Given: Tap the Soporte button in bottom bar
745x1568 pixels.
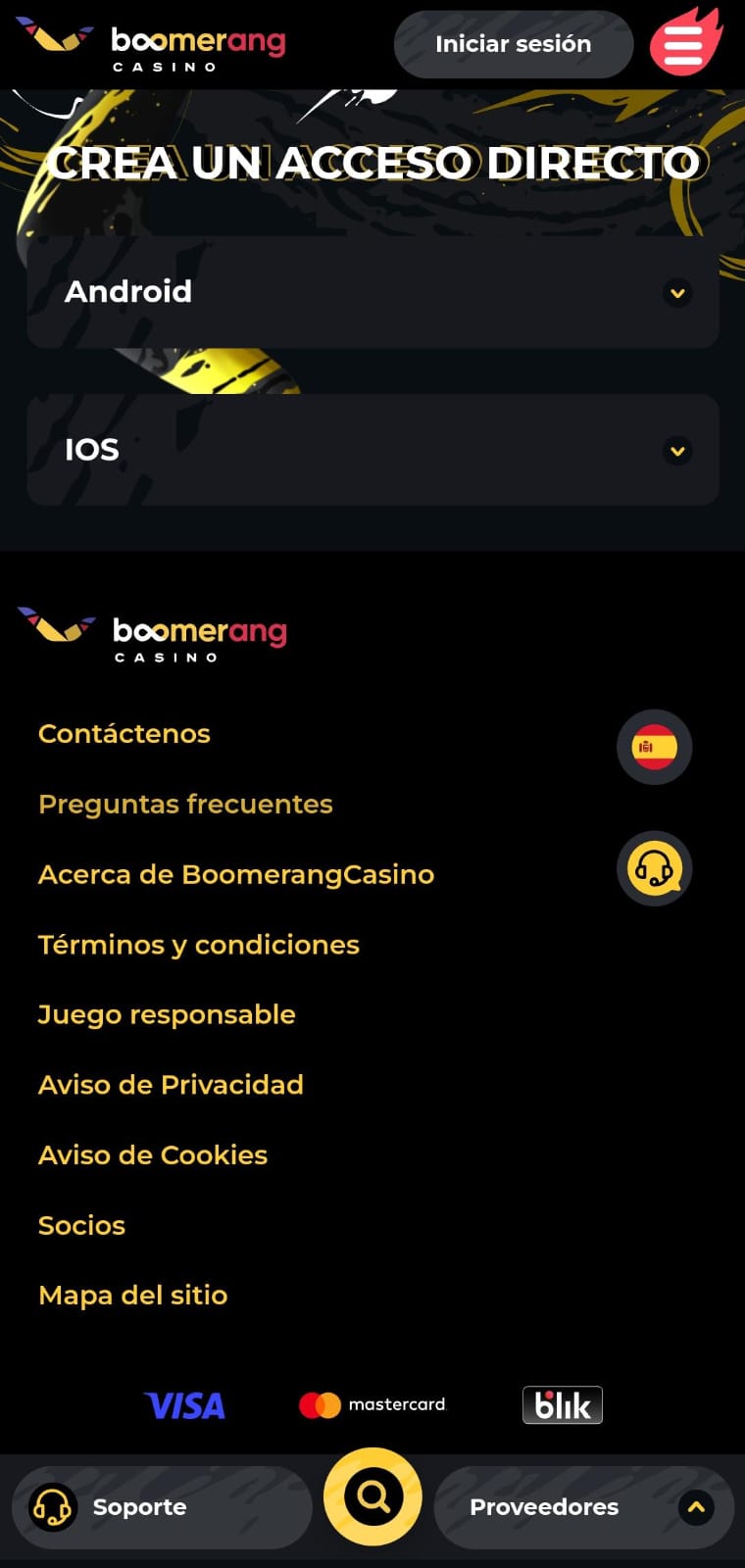Looking at the screenshot, I should (162, 1507).
